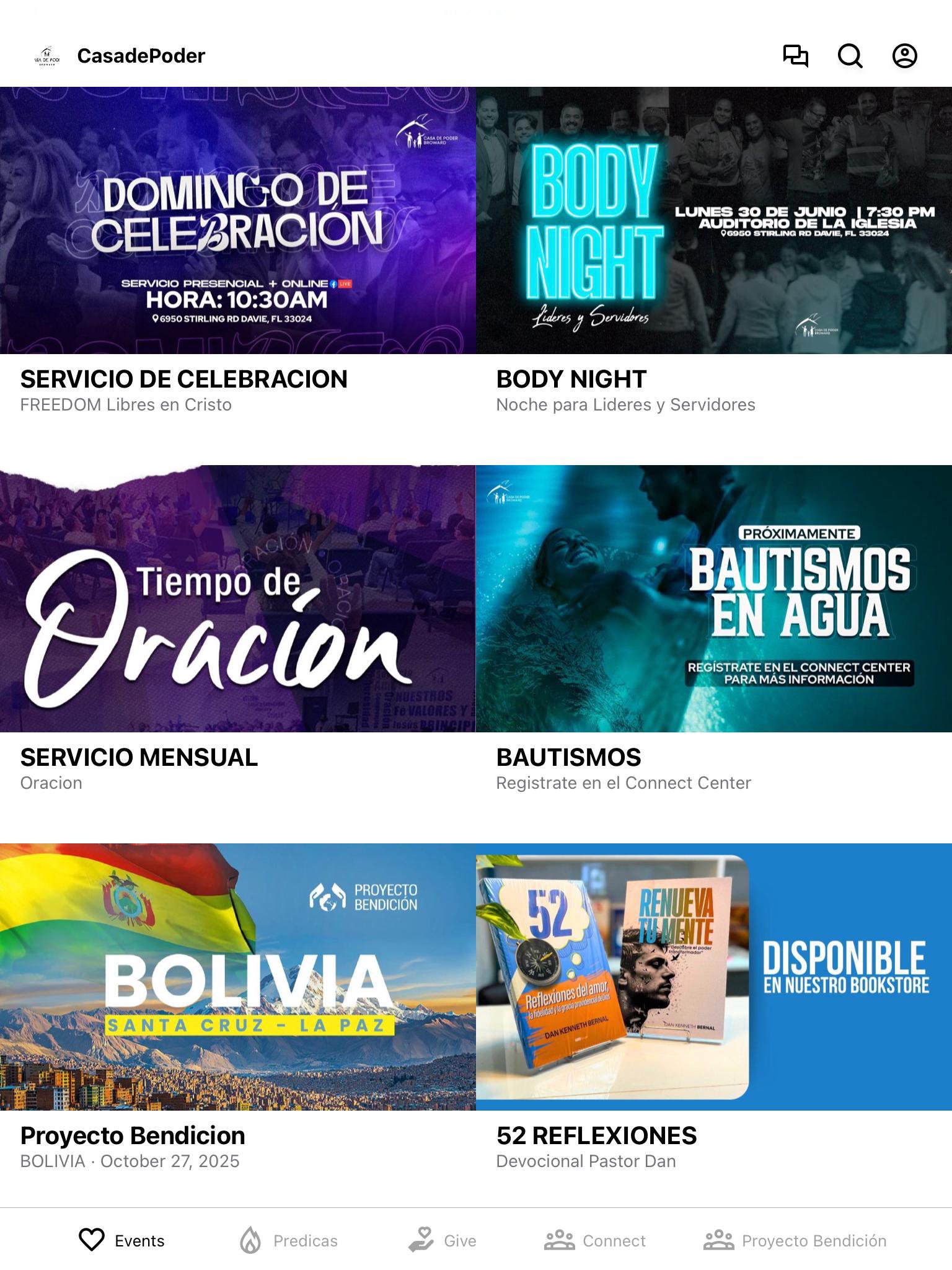This screenshot has height=1270, width=952.
Task: Open the search icon
Action: coord(850,56)
